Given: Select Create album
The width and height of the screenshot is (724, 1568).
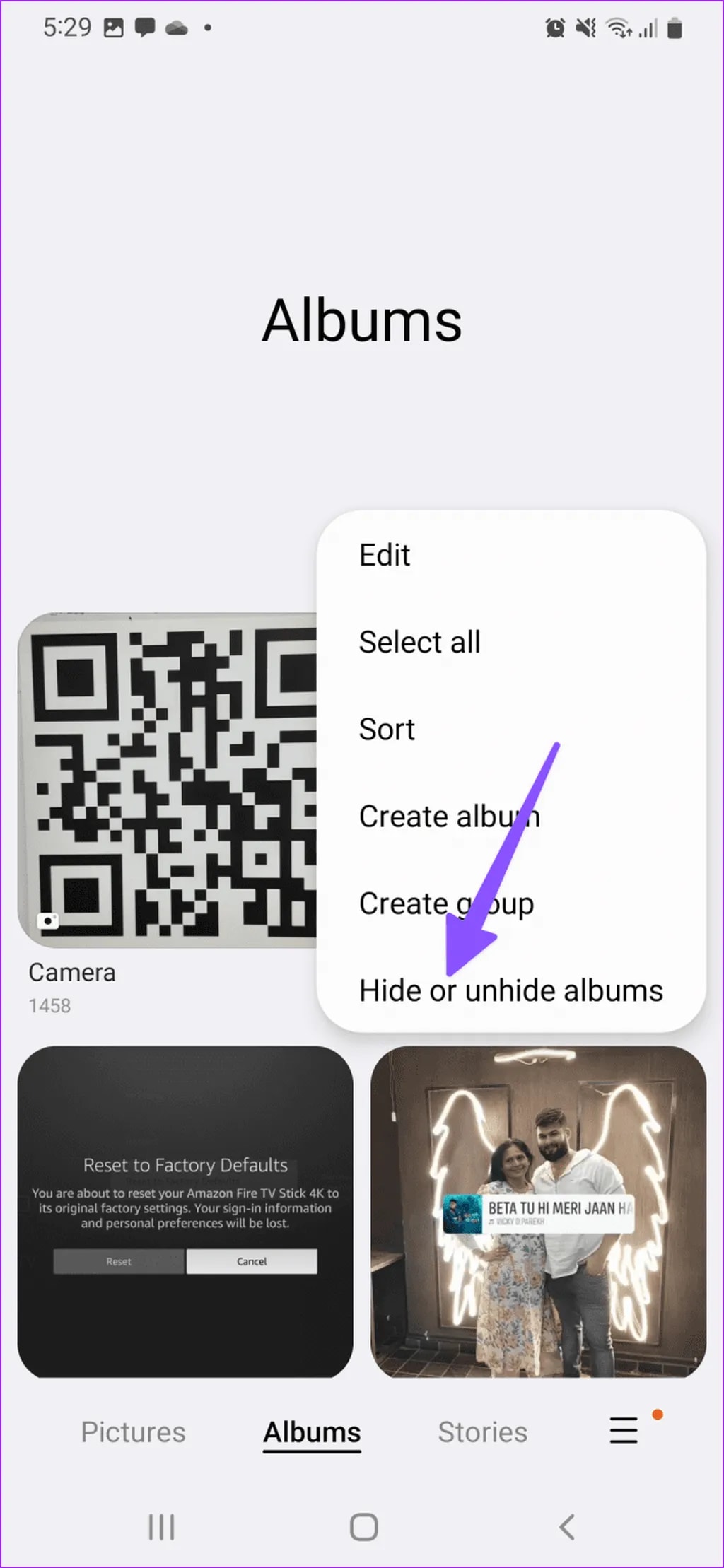Looking at the screenshot, I should [x=449, y=817].
